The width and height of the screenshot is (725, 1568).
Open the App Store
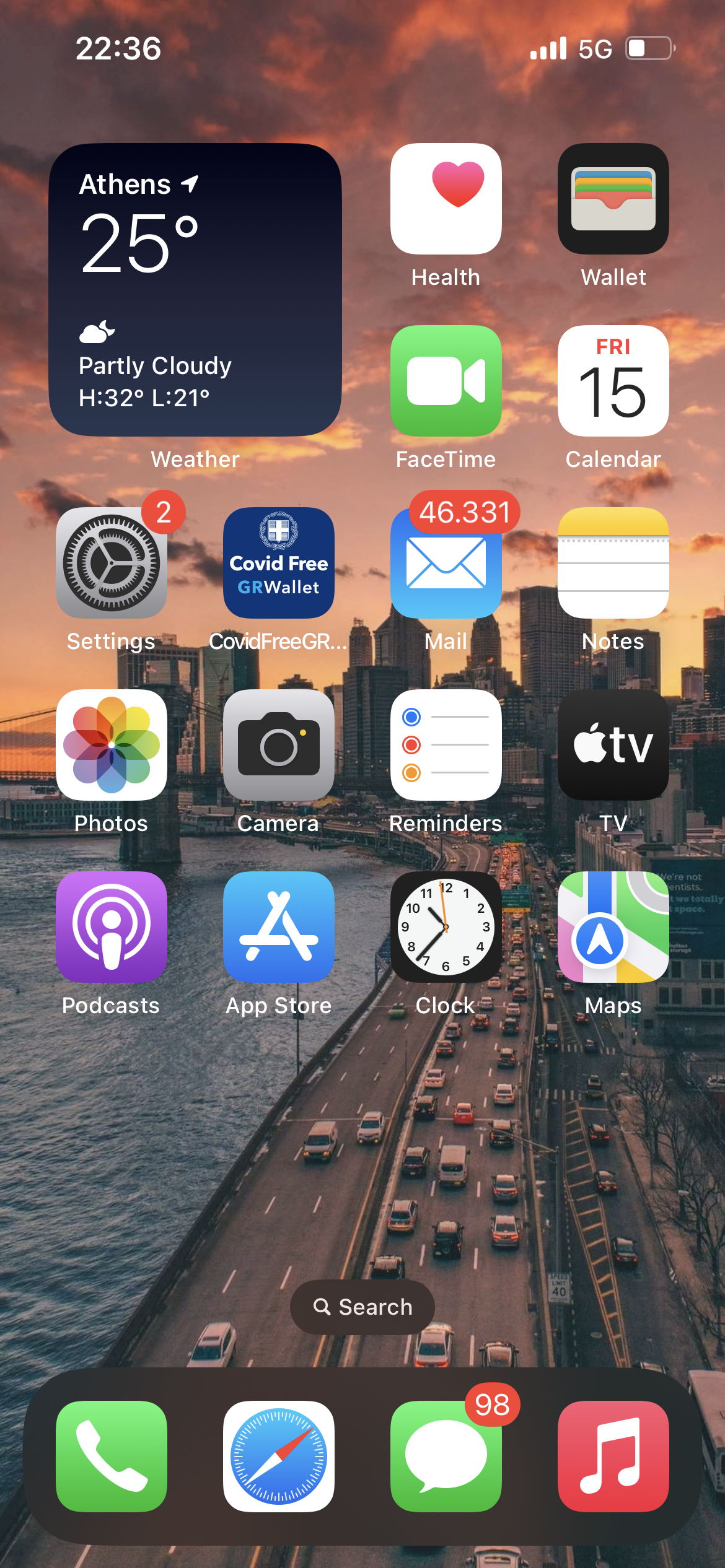pos(278,927)
